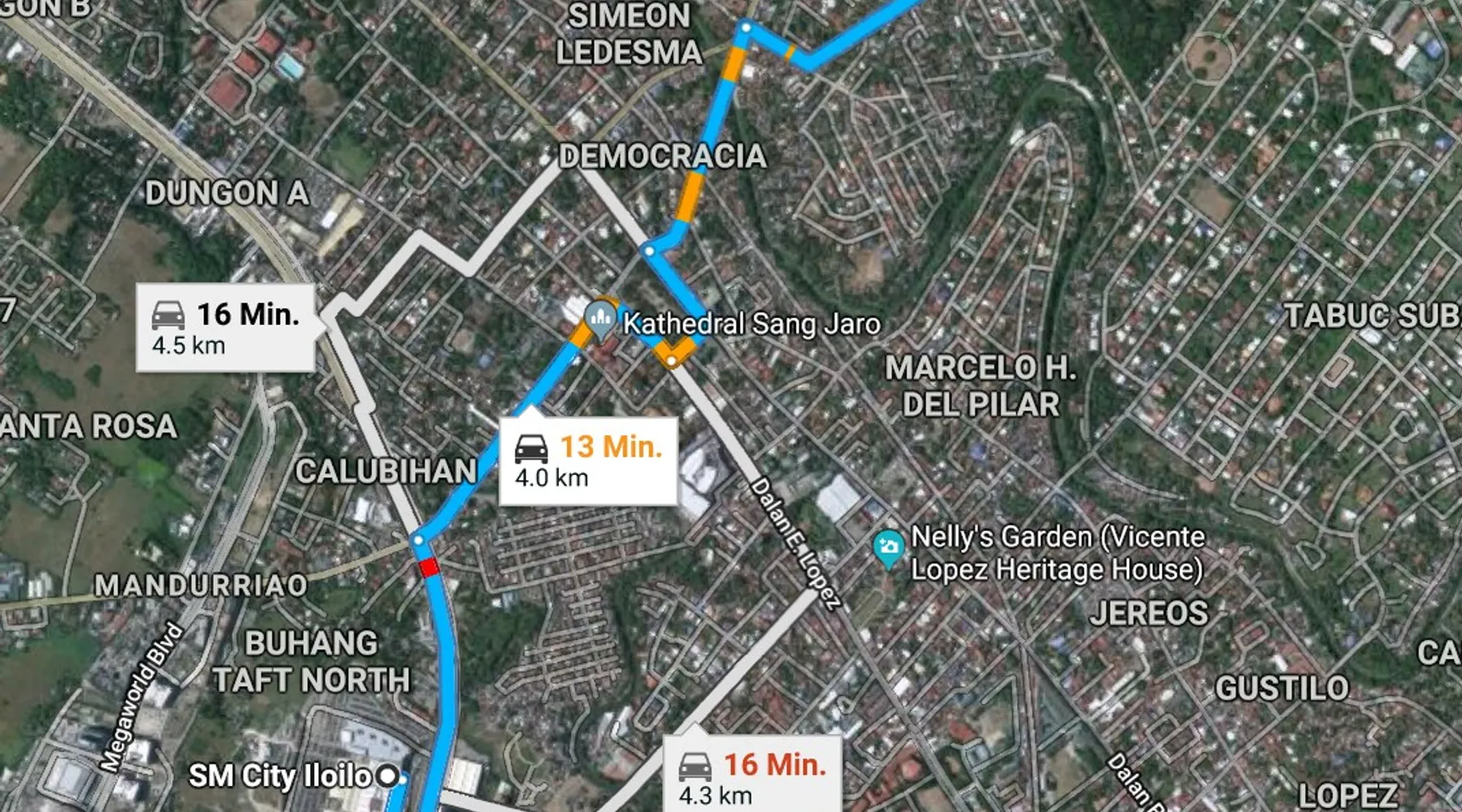Choose the 16 Min. 4.3 km route
This screenshot has height=812, width=1462.
pos(751,775)
